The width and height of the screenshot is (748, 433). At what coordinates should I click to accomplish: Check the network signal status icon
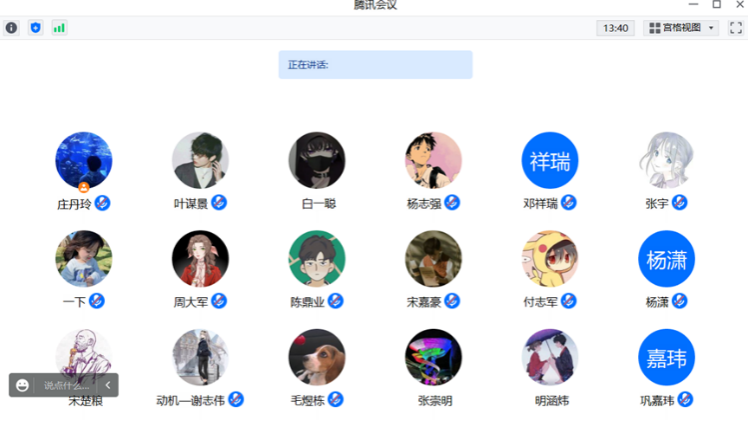59,28
